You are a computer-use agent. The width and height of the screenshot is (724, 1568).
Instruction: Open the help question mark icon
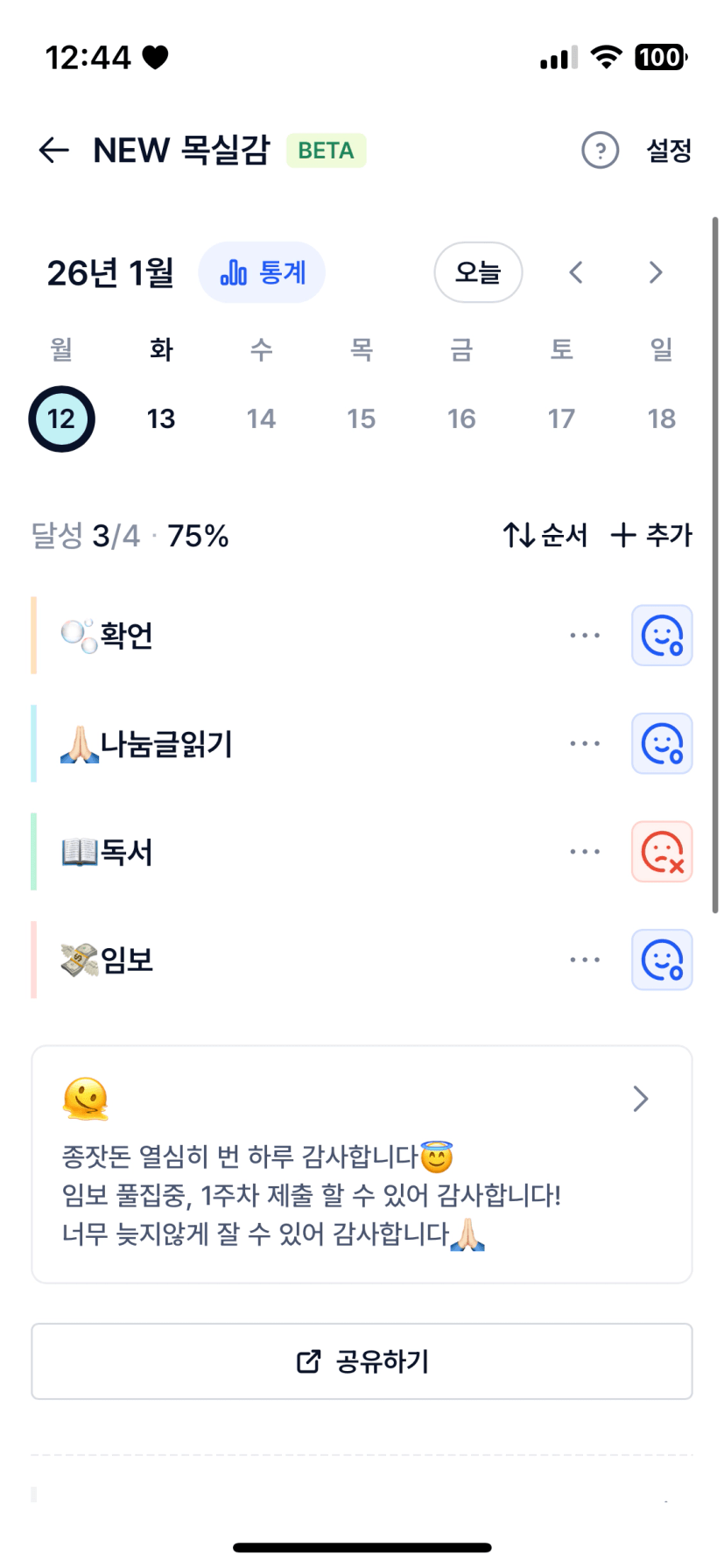click(600, 151)
